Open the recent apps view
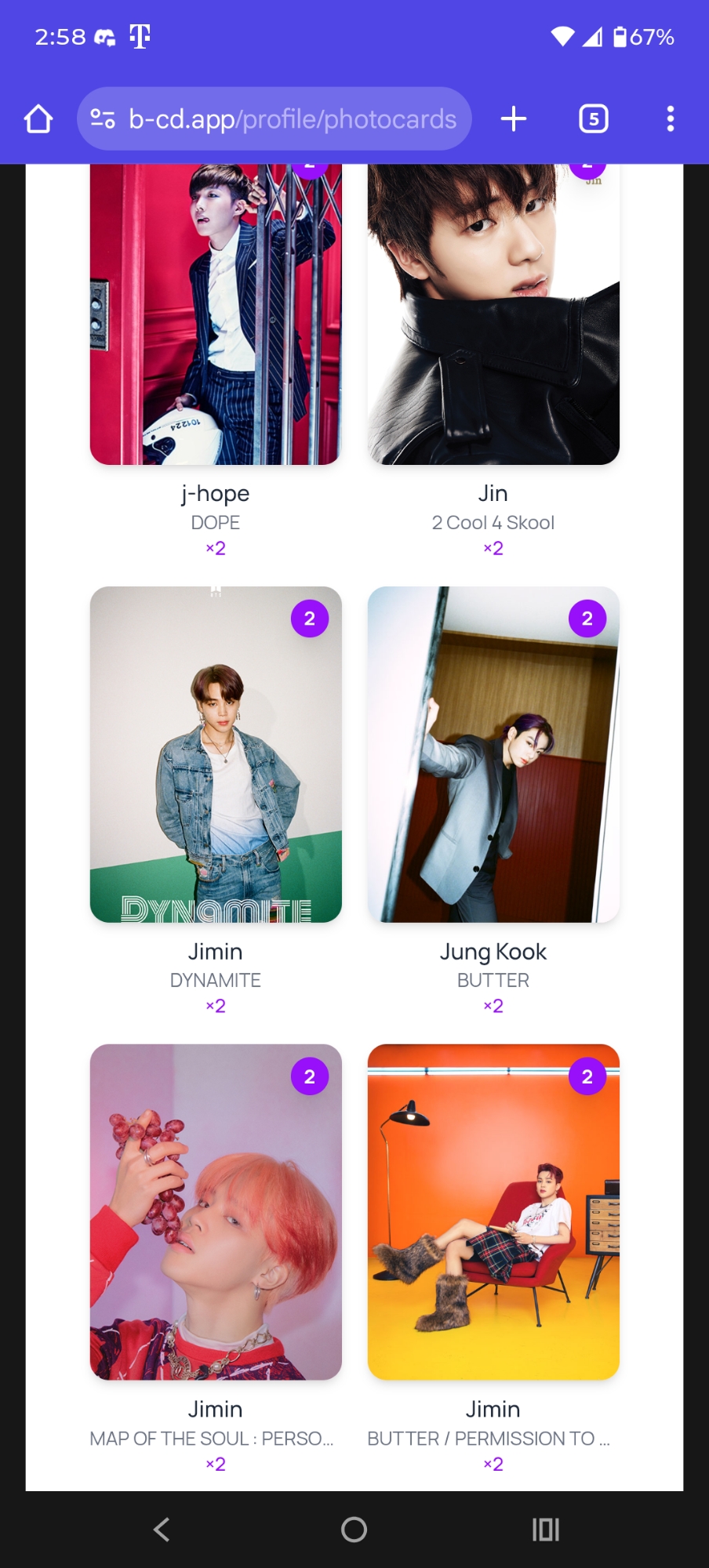The image size is (709, 1568). point(546,1529)
